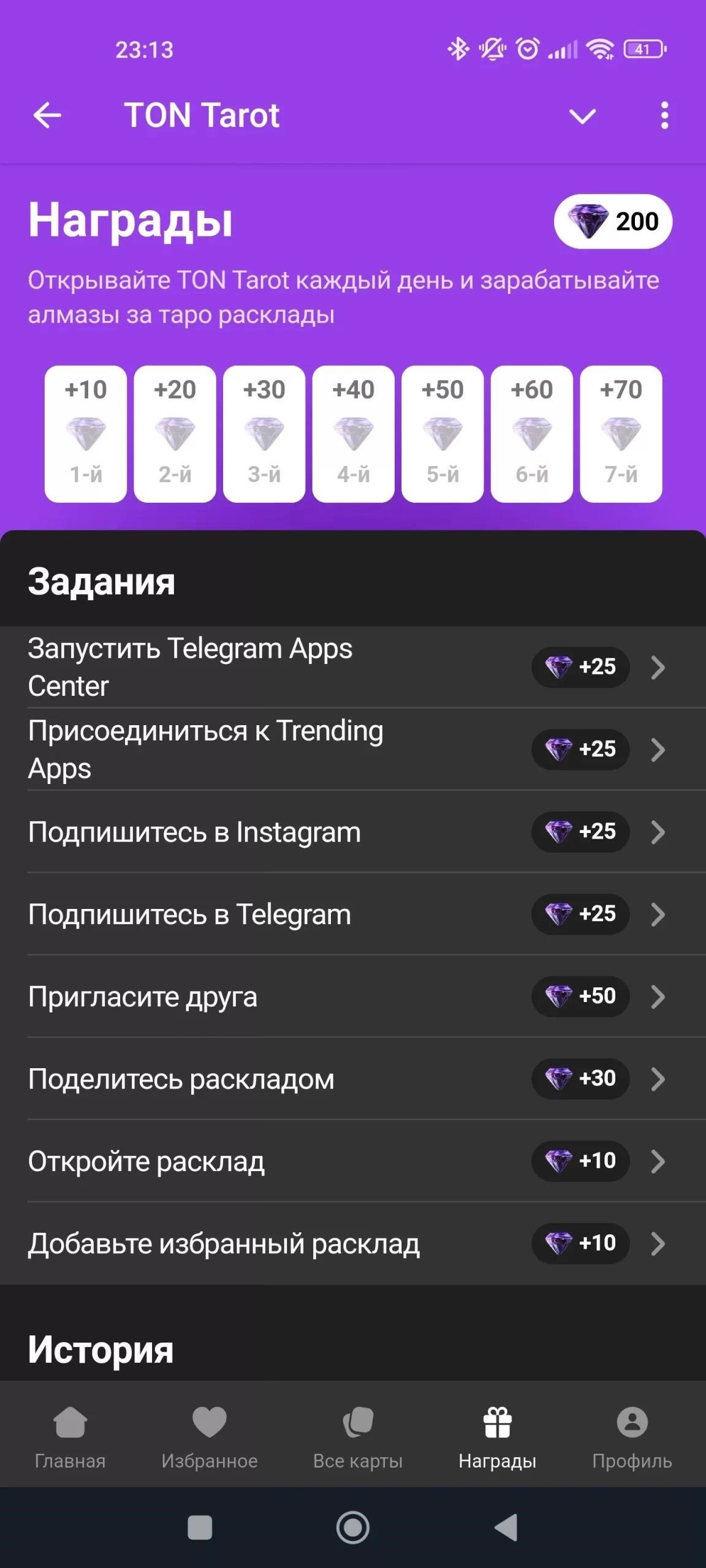Tap the system home button

click(x=353, y=1528)
